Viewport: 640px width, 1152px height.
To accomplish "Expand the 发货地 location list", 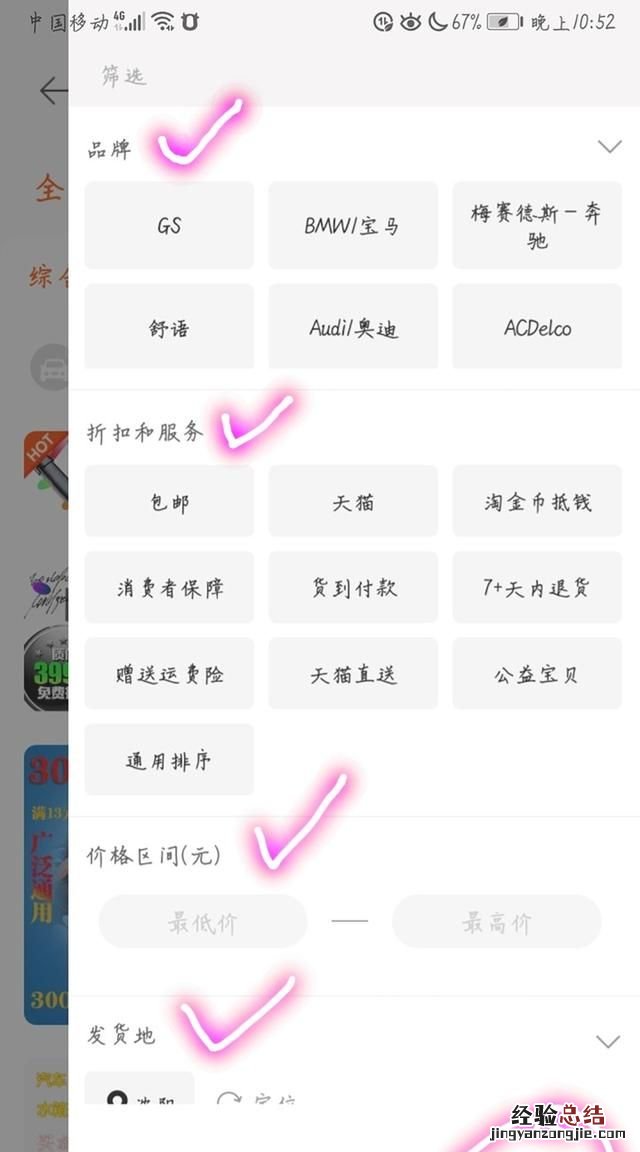I will coord(608,1041).
